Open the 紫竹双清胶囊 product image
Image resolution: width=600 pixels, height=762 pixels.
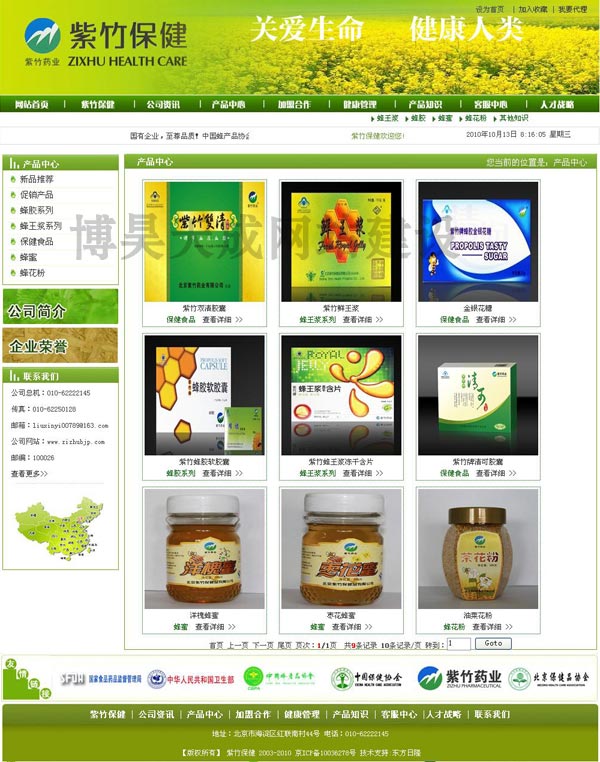pyautogui.click(x=204, y=241)
